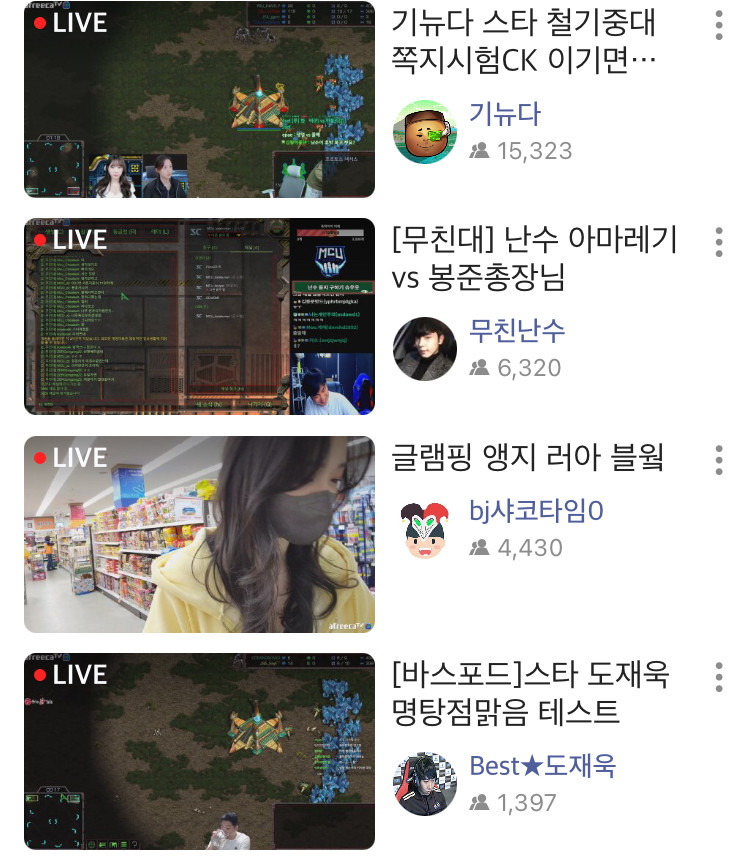Open overflow menu for 무친난수 stream
Image resolution: width=750 pixels, height=859 pixels.
(x=718, y=242)
